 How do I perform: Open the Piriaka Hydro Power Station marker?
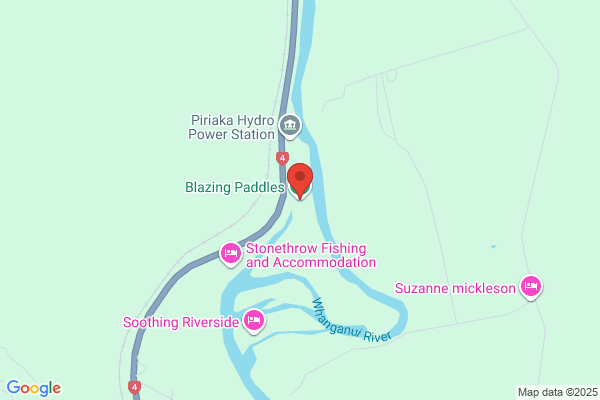click(290, 127)
